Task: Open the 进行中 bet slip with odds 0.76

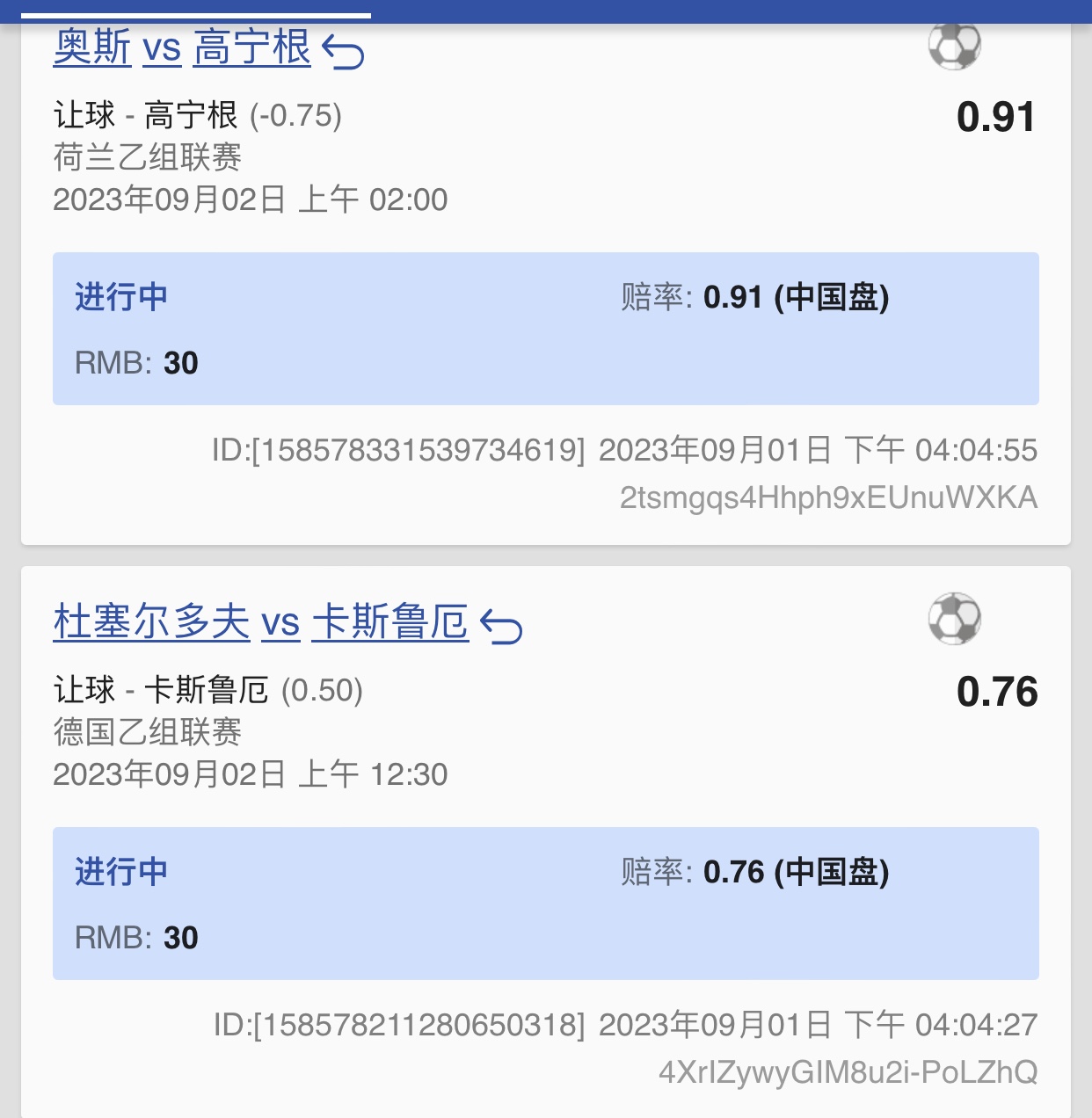Action: pos(545,904)
